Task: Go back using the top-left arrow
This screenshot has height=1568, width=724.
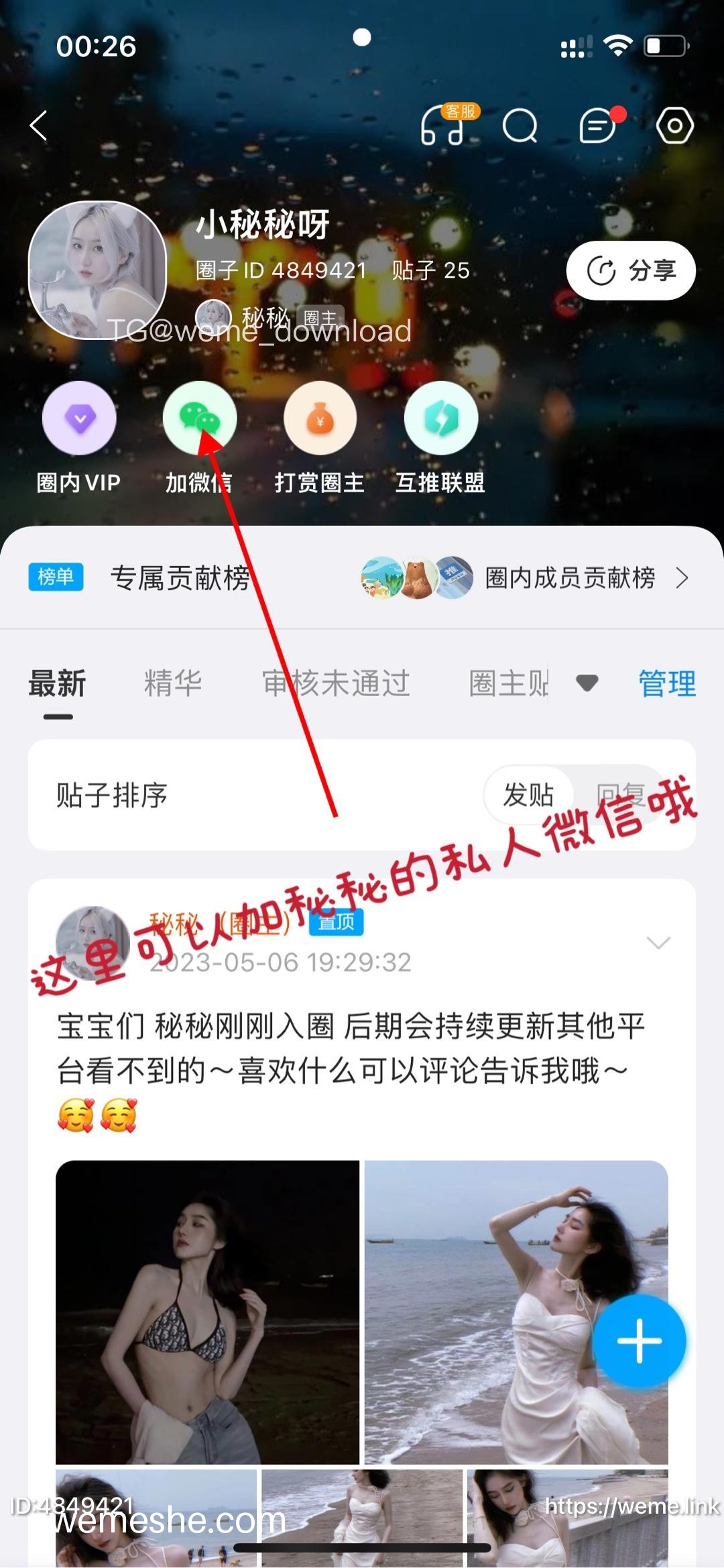Action: click(39, 125)
